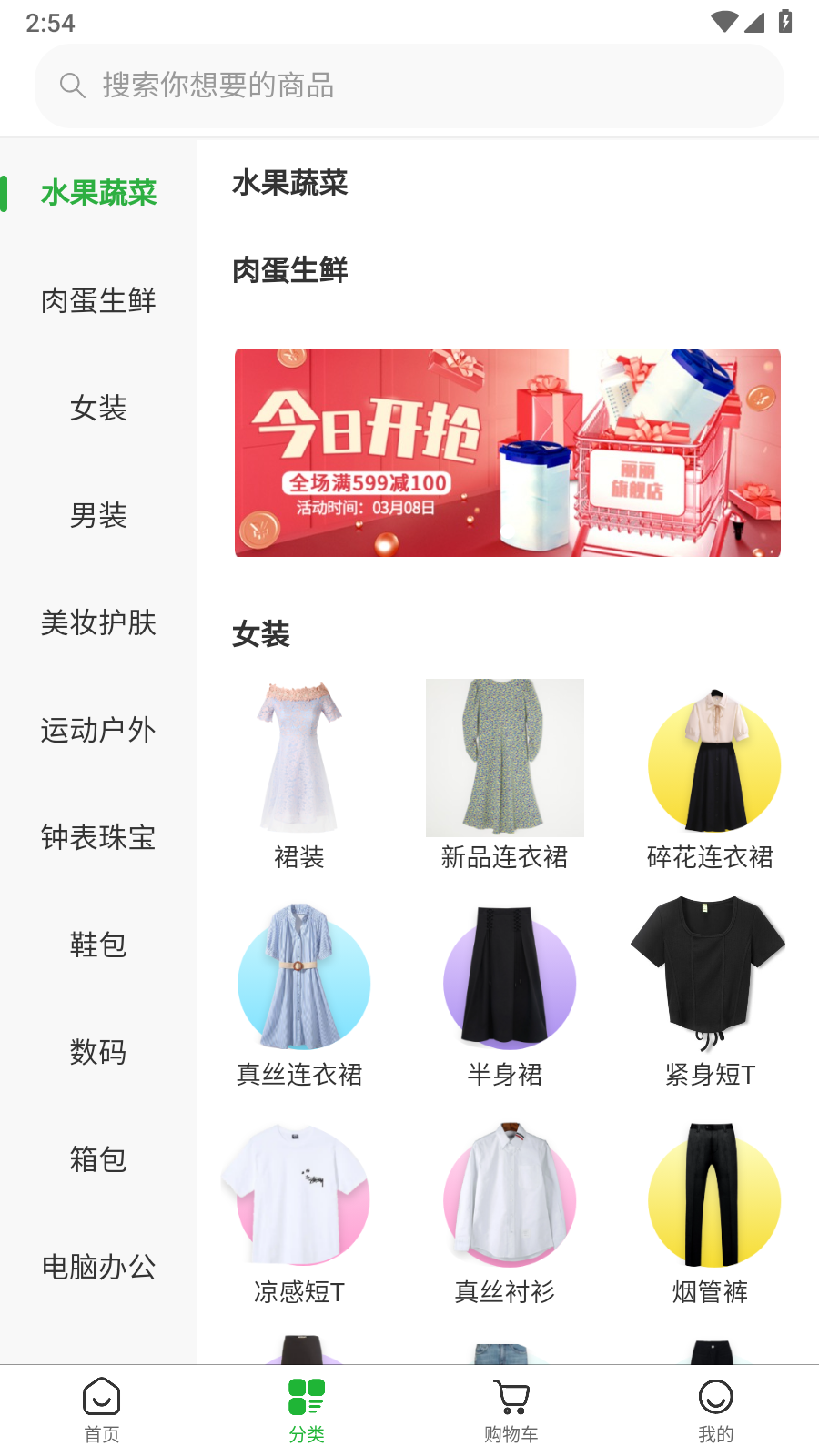Select the 水果蔬菜 sidebar category
Screen dimensions: 819x1456
click(x=98, y=193)
